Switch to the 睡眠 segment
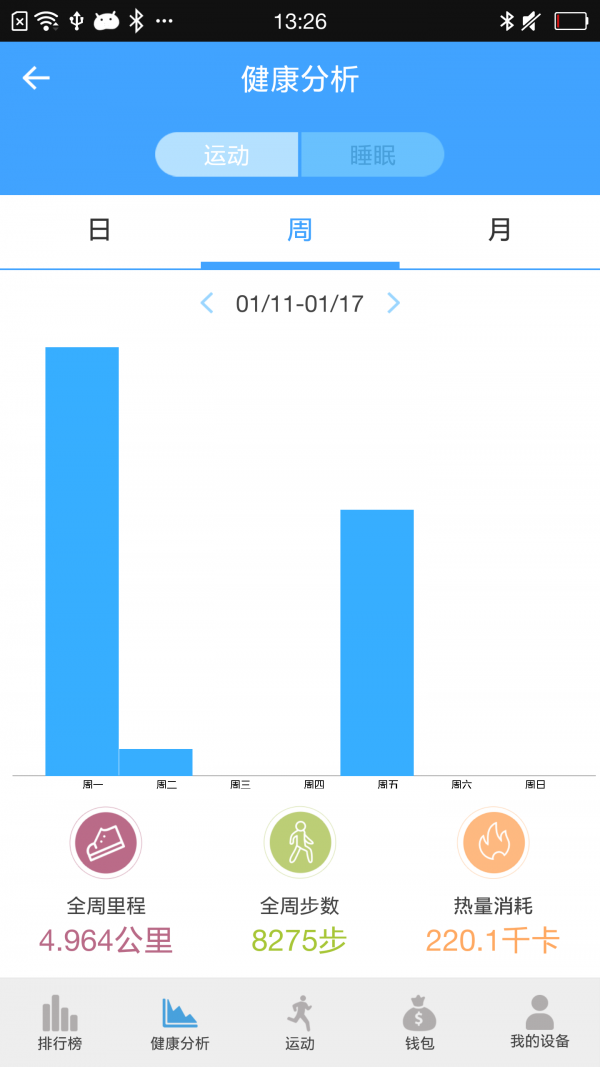This screenshot has height=1067, width=600. click(373, 155)
